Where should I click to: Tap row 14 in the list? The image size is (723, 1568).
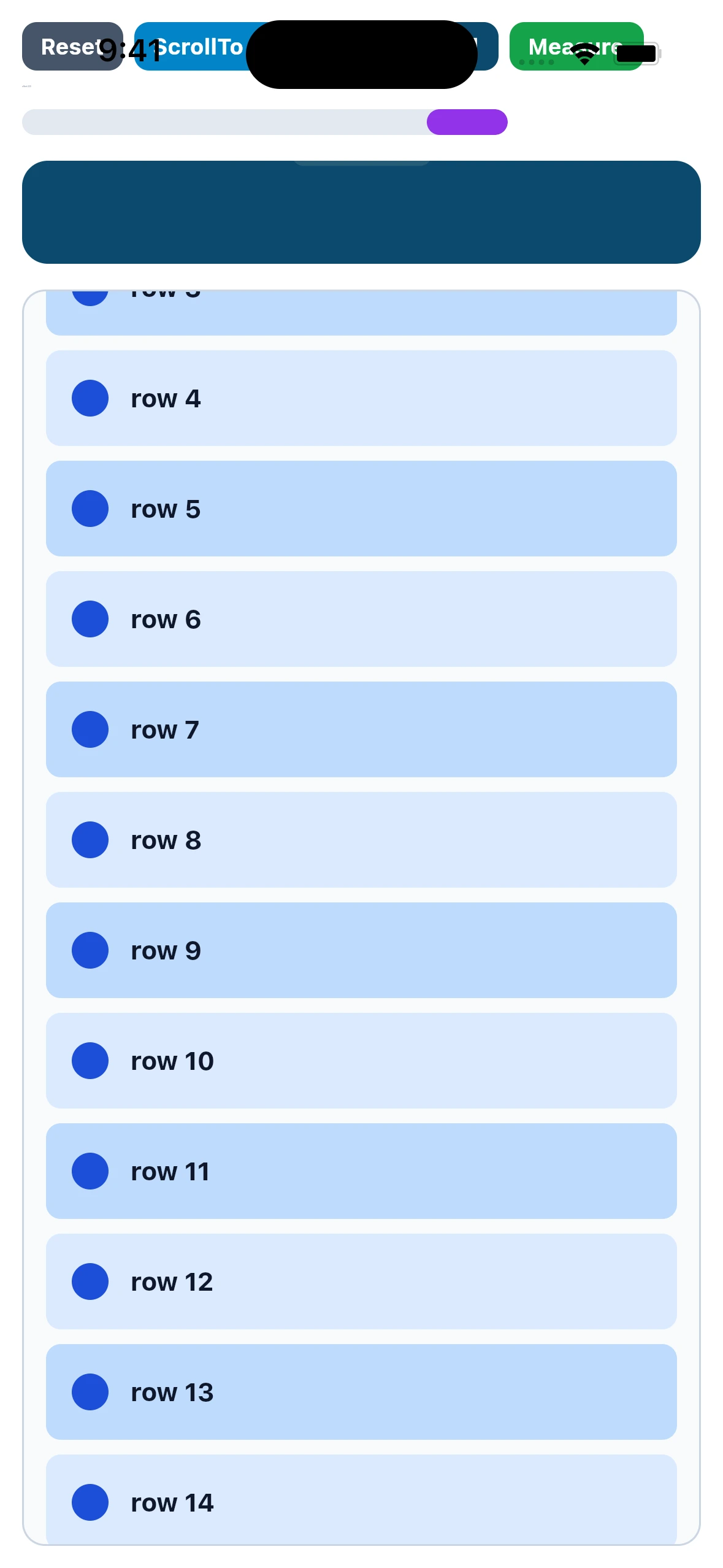pos(361,1499)
